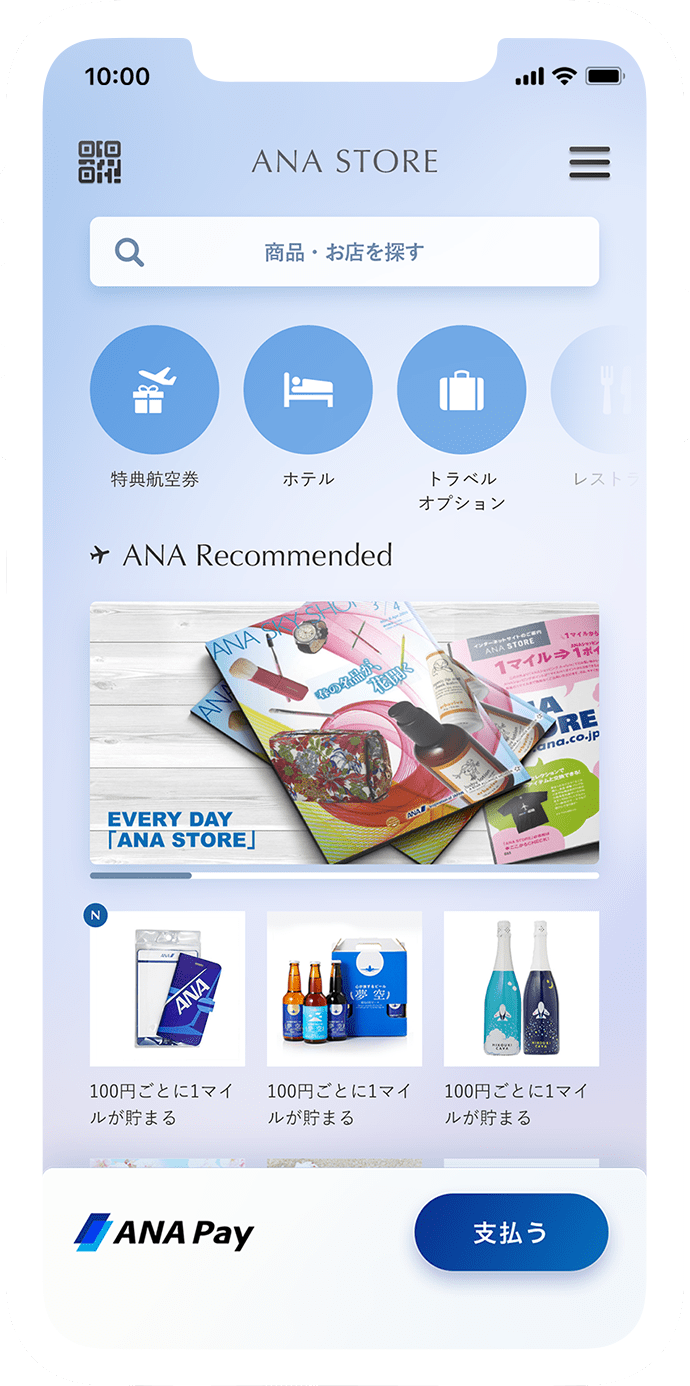Open the two sake bottles product card
This screenshot has width=690, height=1386.
[521, 988]
